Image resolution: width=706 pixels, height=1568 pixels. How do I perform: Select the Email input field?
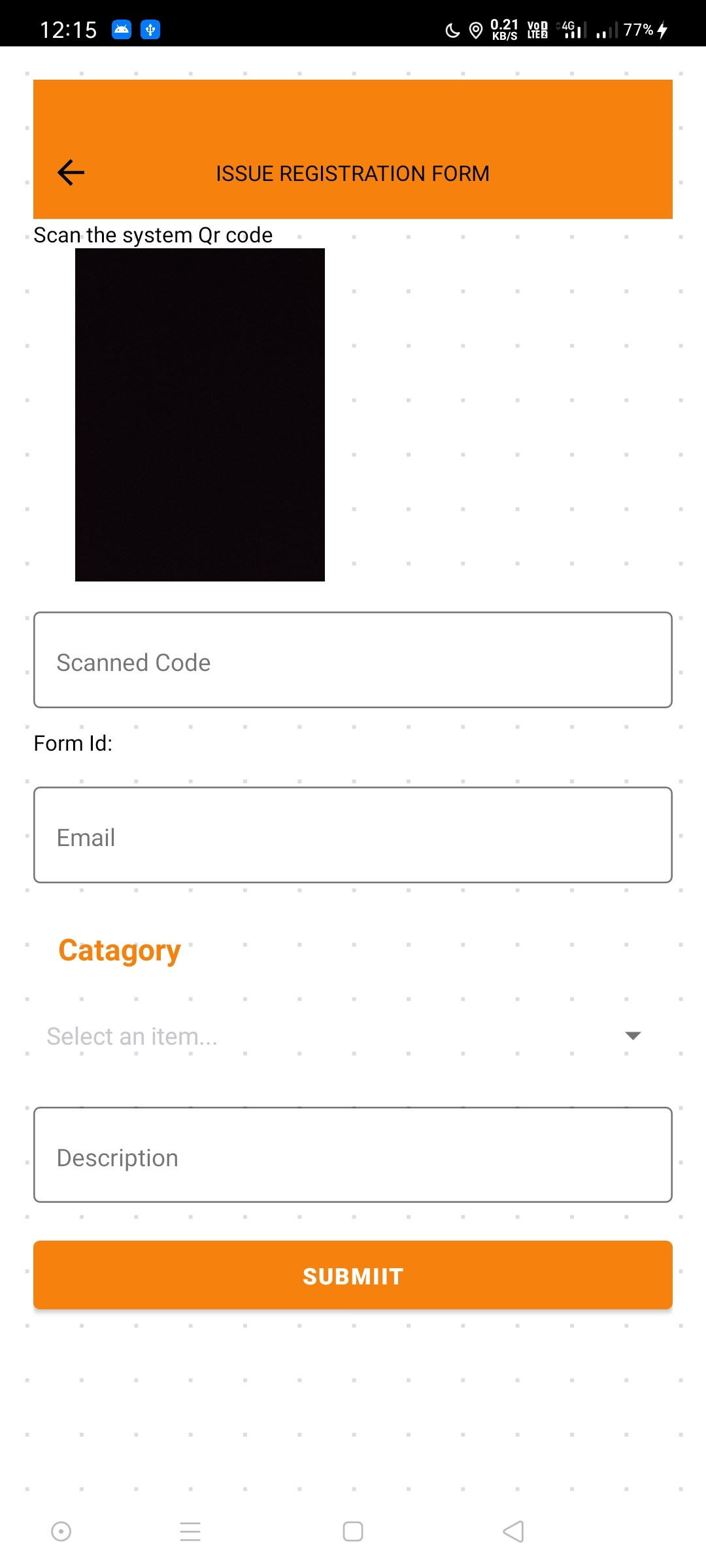click(352, 836)
